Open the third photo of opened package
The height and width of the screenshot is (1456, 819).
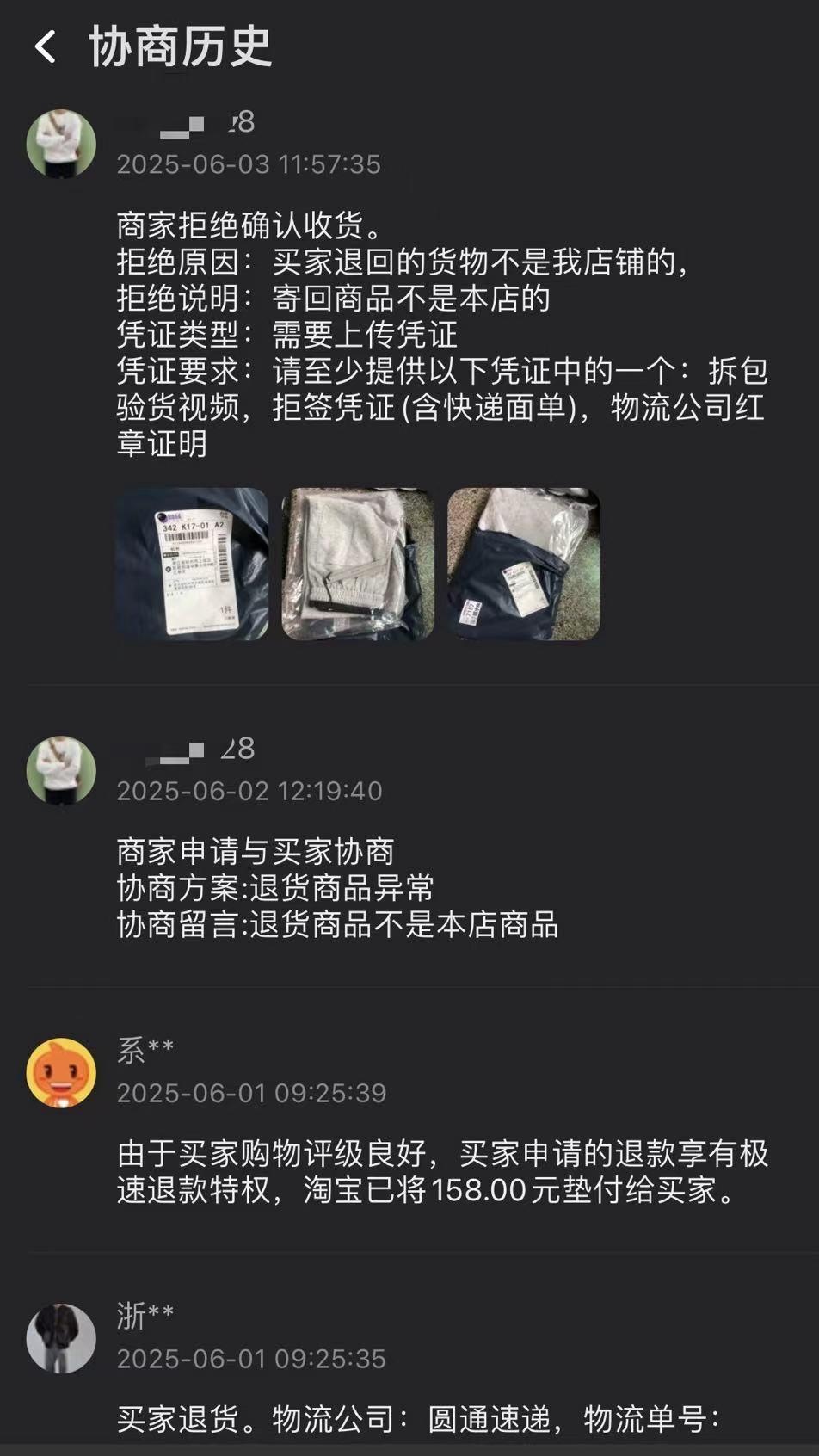pos(523,564)
